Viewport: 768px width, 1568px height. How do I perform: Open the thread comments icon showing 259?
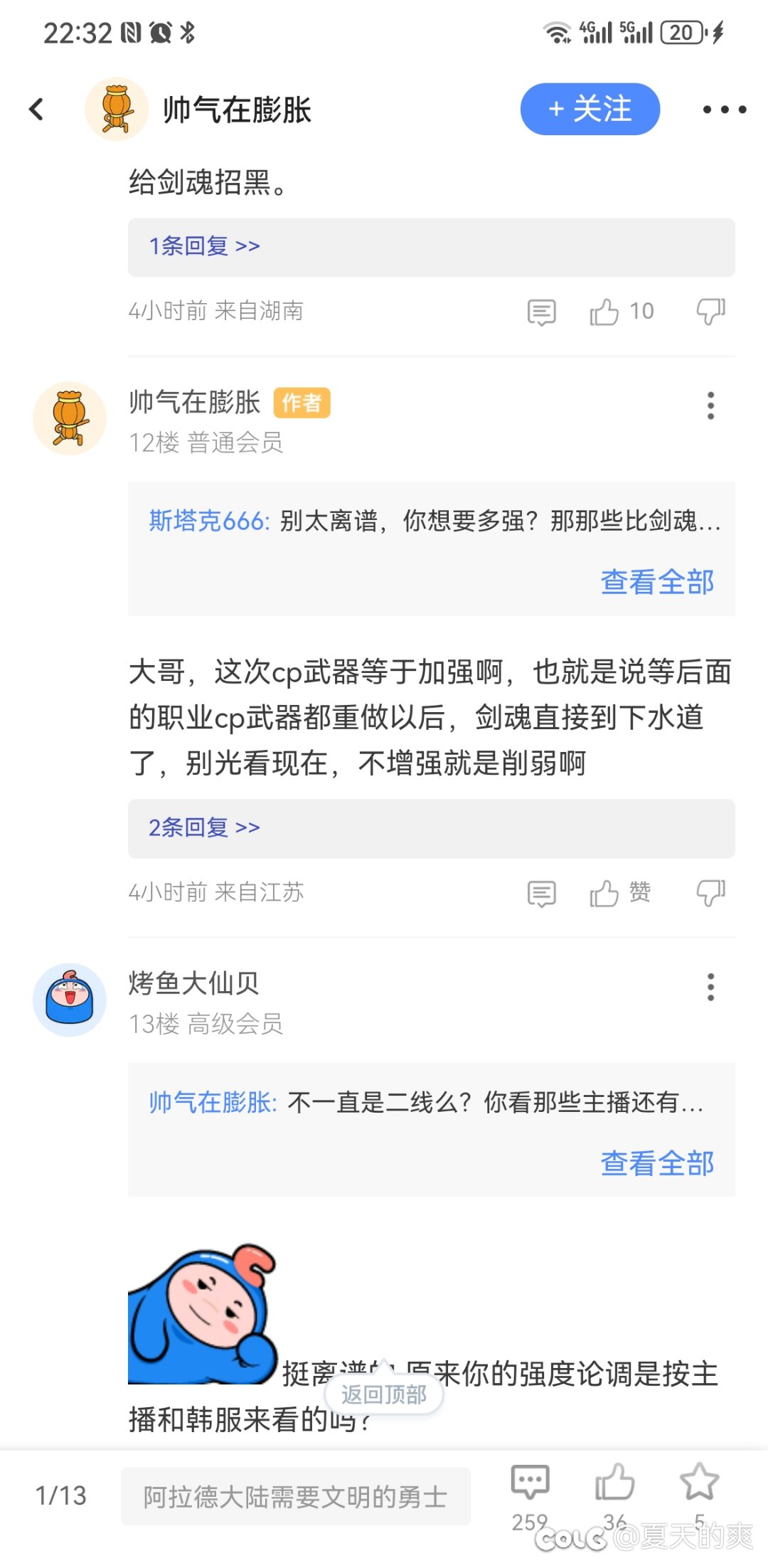pyautogui.click(x=530, y=1495)
